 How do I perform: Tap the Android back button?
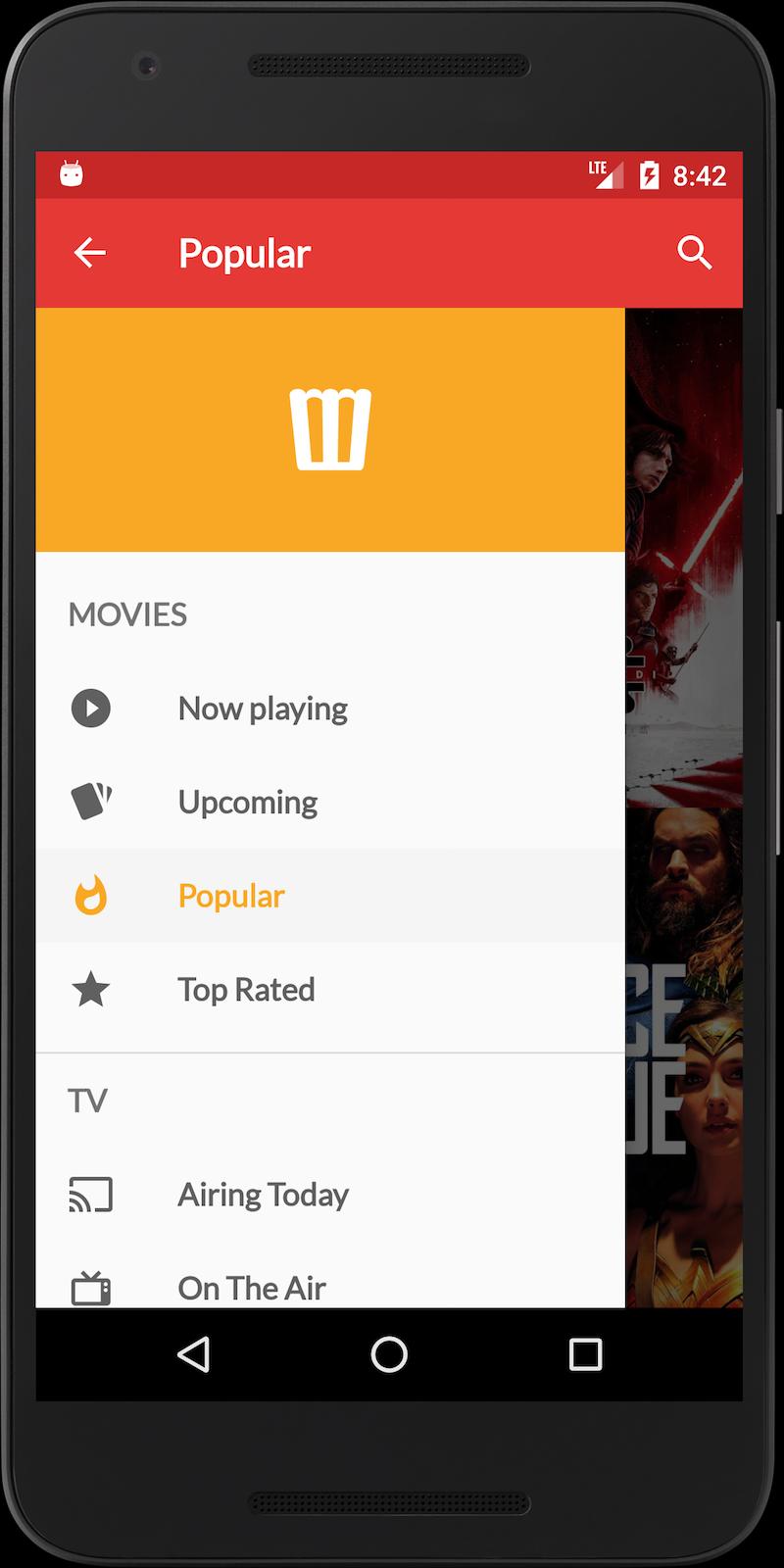coord(194,1354)
